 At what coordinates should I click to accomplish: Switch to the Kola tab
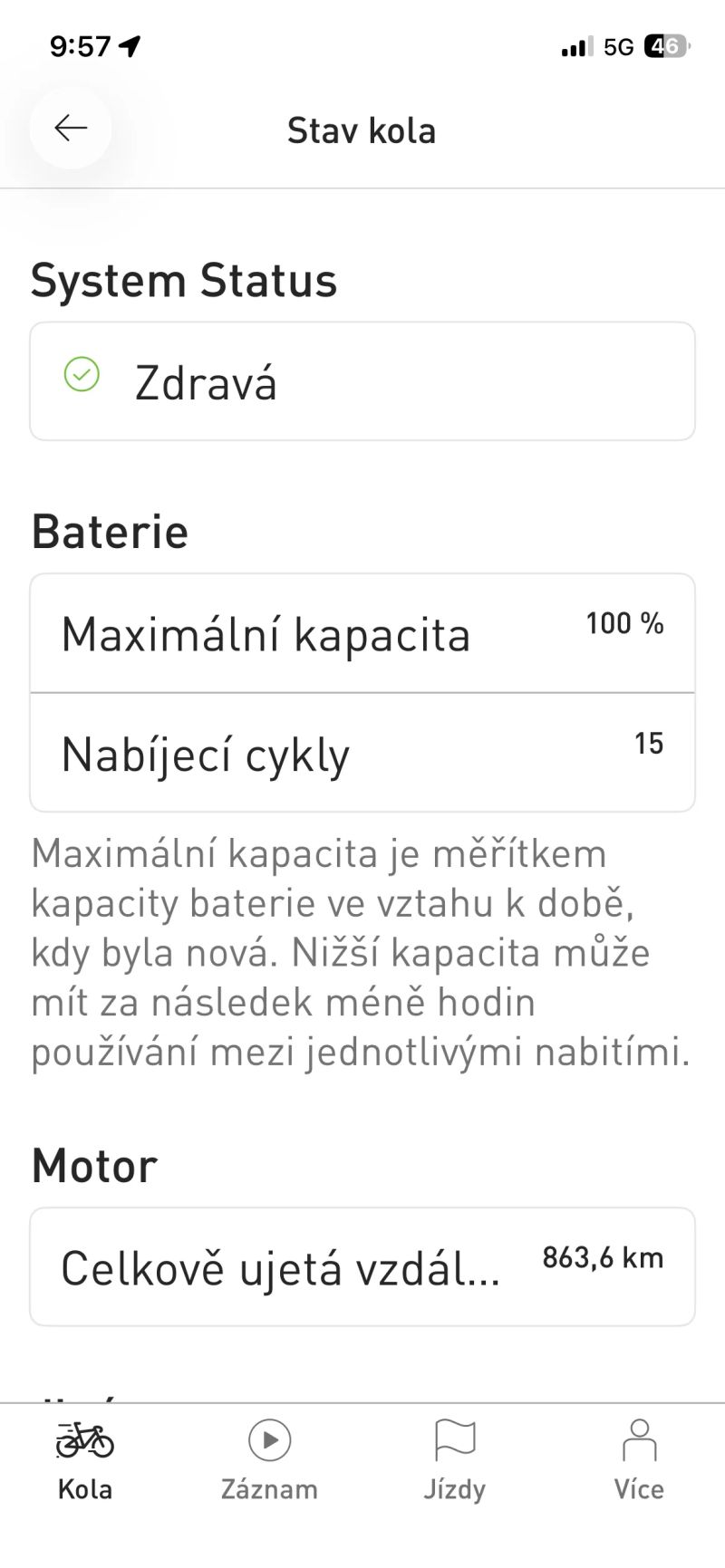click(85, 1460)
